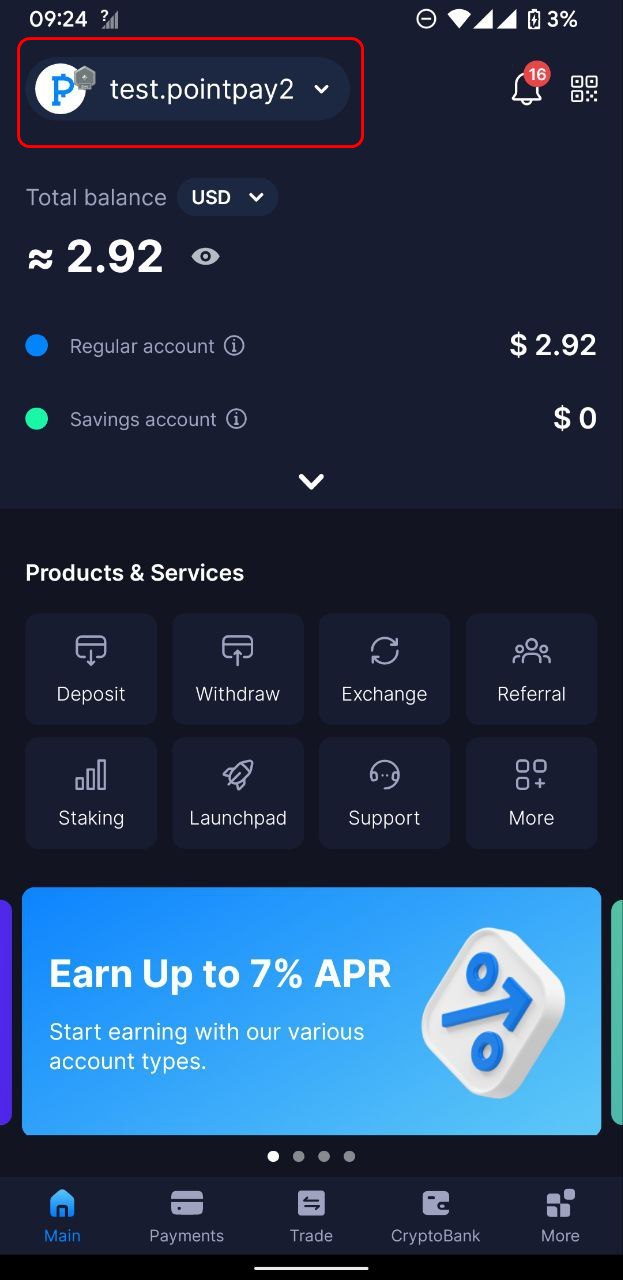Open the test.pointpay2 account switcher
Screen dimensions: 623x1280
coord(188,90)
